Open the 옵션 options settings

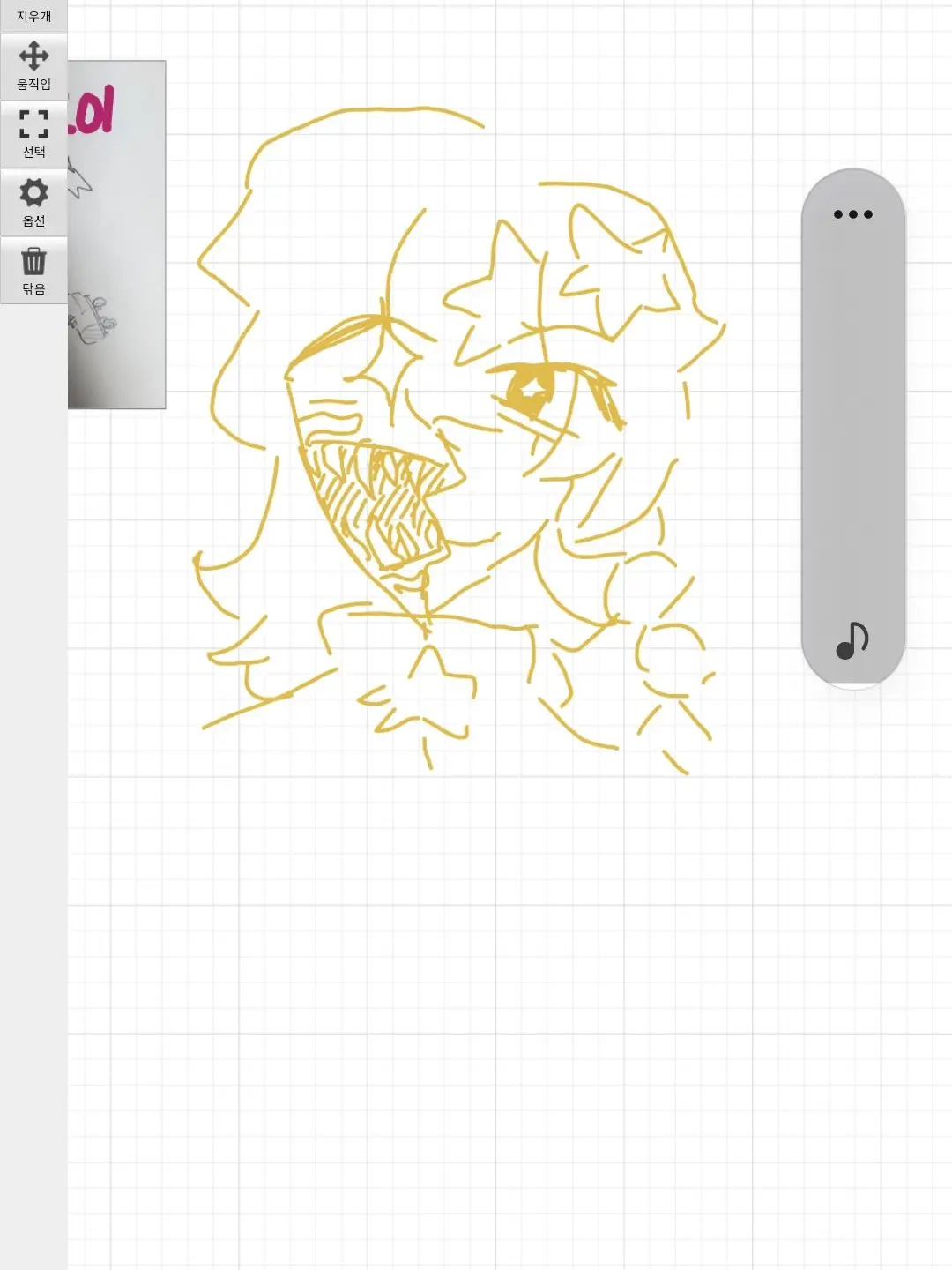(33, 202)
